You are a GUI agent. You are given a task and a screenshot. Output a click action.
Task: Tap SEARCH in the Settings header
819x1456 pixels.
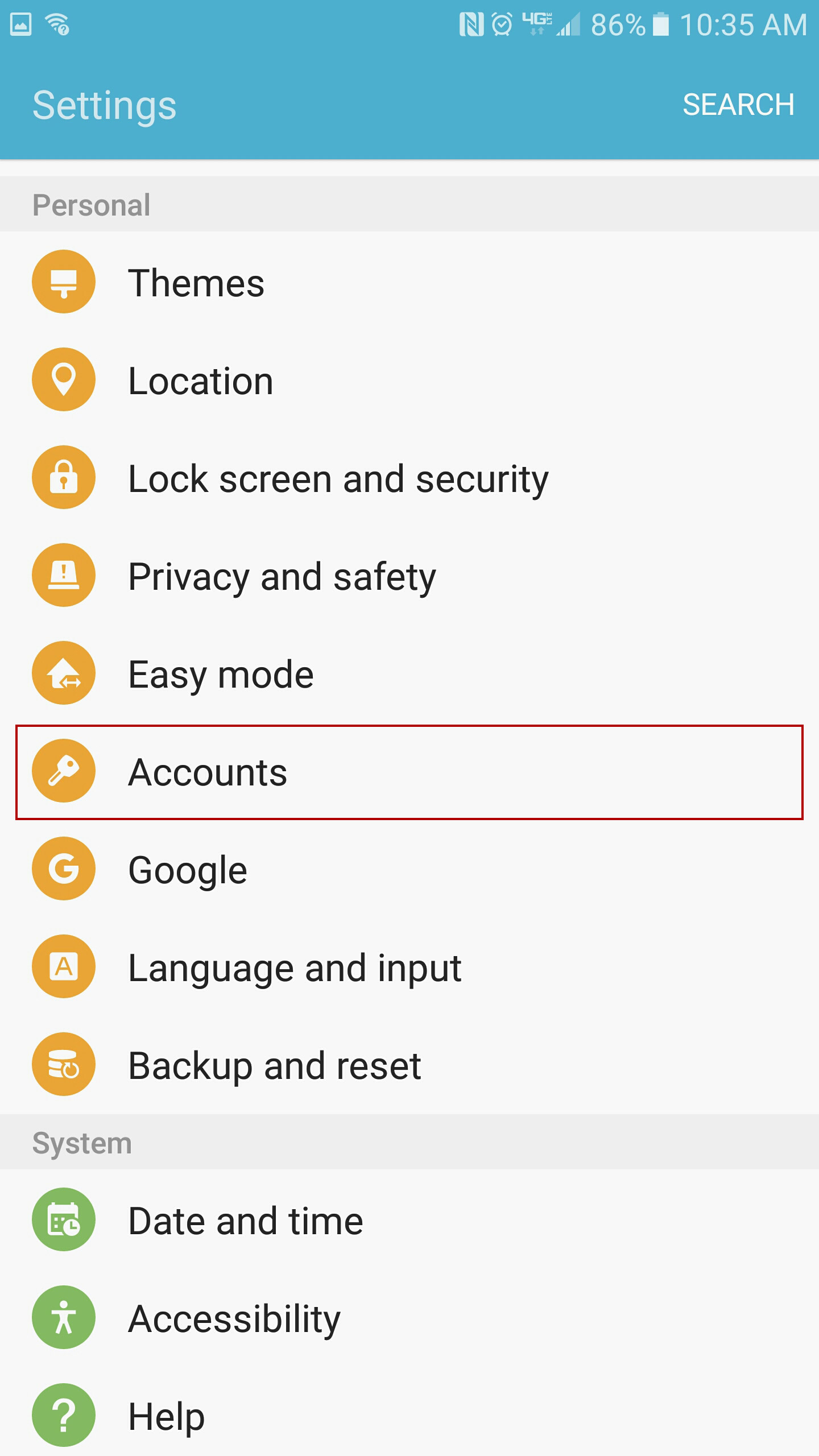tap(738, 105)
